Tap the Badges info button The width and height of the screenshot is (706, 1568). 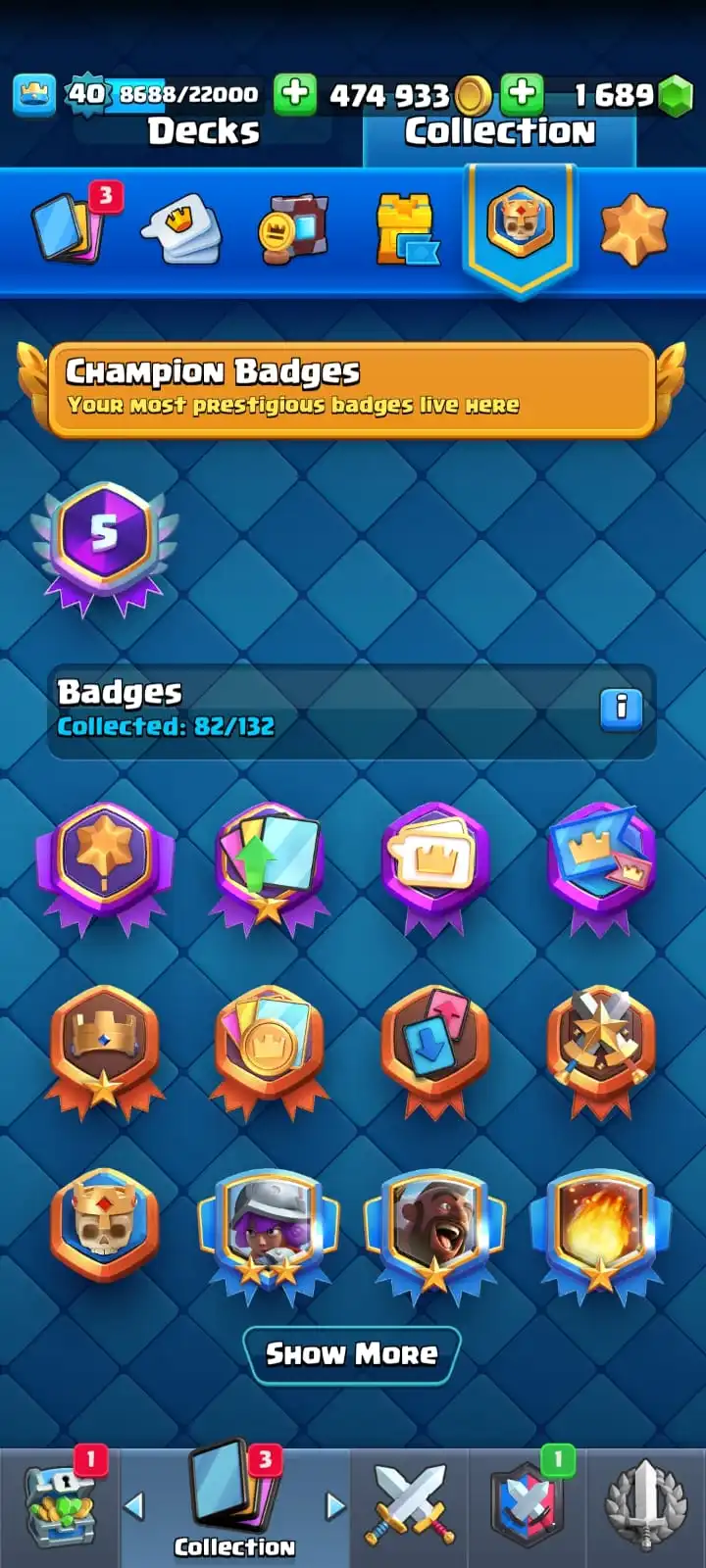(x=621, y=708)
